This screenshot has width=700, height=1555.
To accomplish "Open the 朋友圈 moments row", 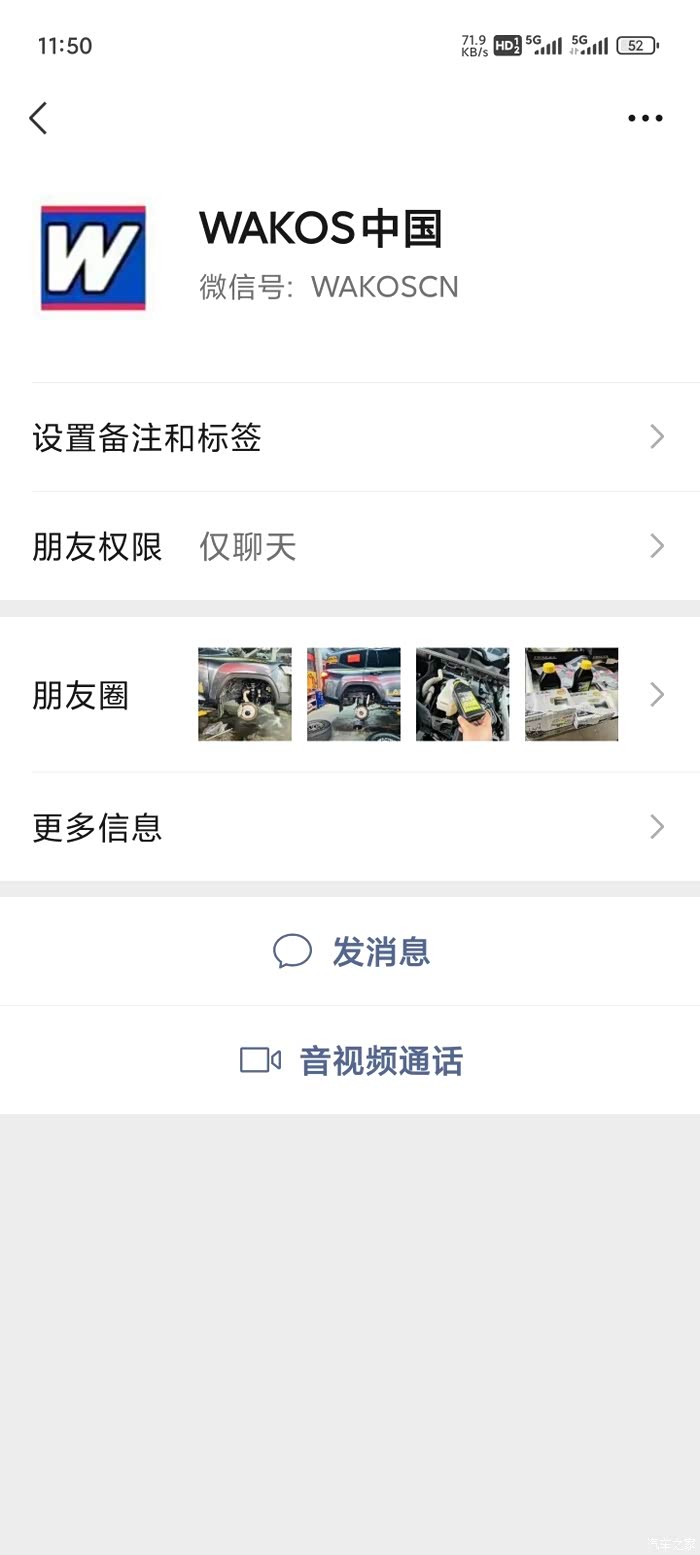I will click(349, 695).
